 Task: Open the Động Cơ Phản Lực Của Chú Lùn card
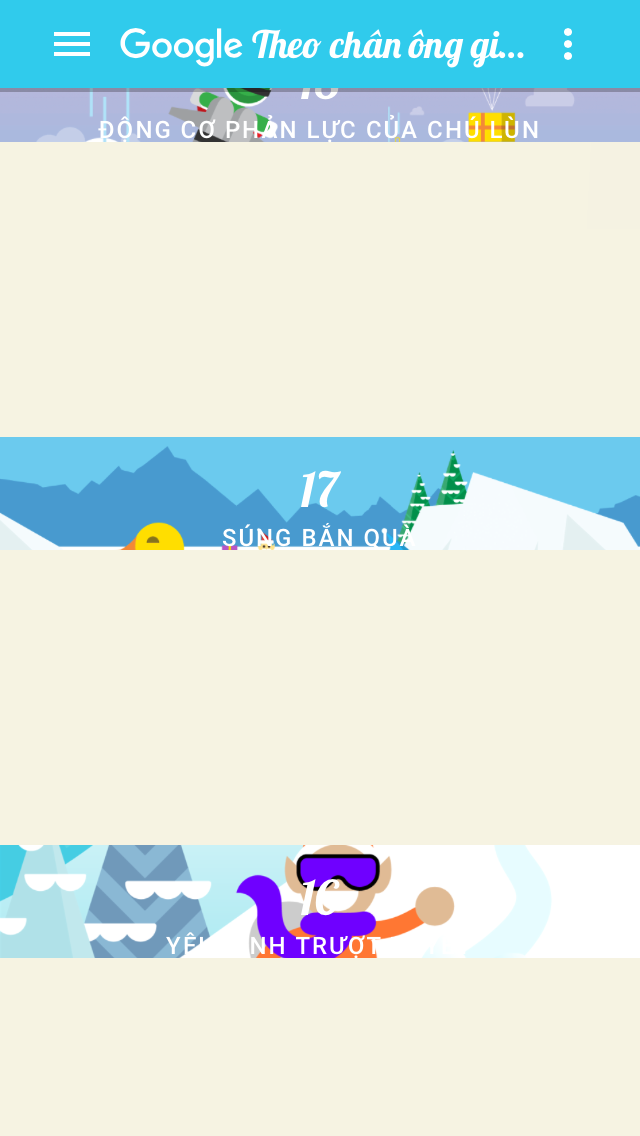point(320,118)
